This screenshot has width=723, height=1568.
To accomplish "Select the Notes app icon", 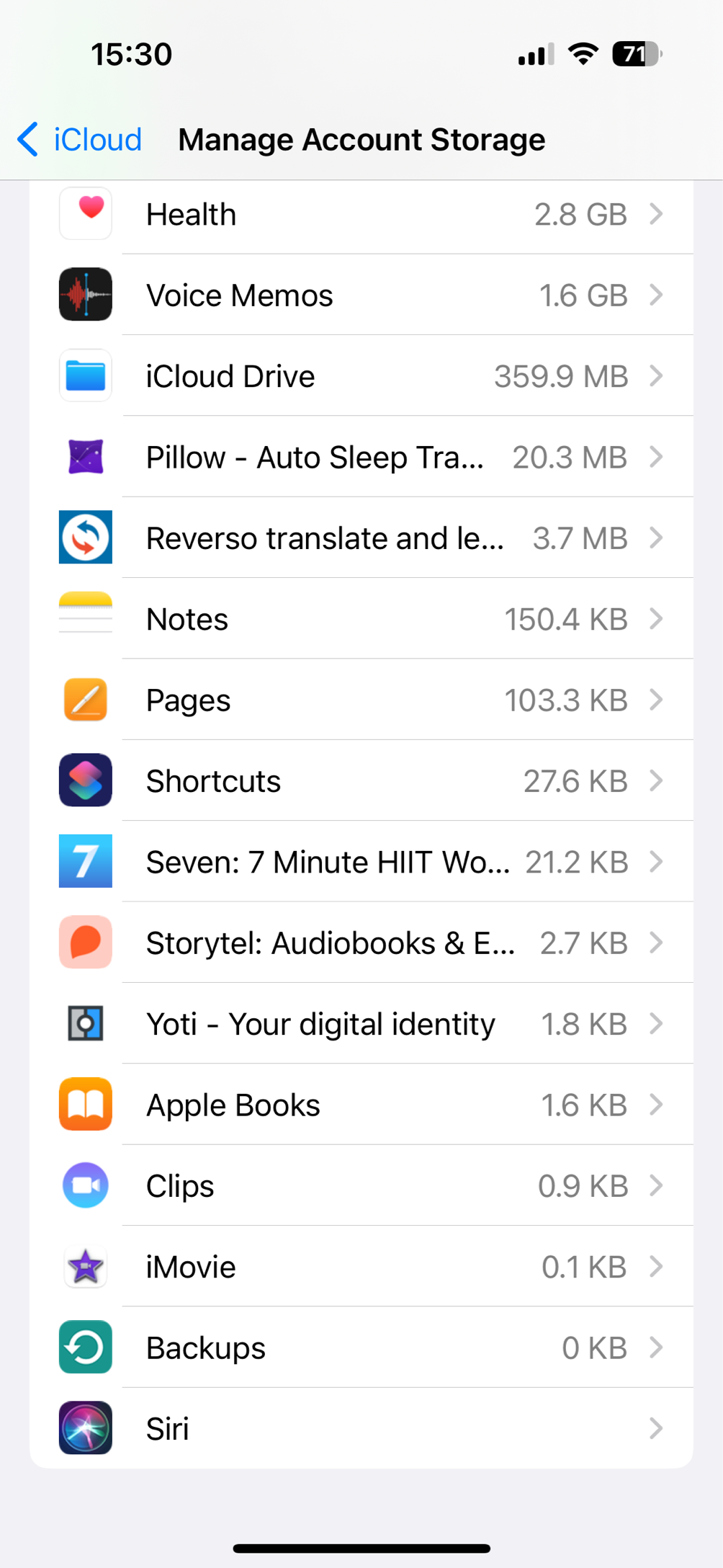I will (85, 618).
